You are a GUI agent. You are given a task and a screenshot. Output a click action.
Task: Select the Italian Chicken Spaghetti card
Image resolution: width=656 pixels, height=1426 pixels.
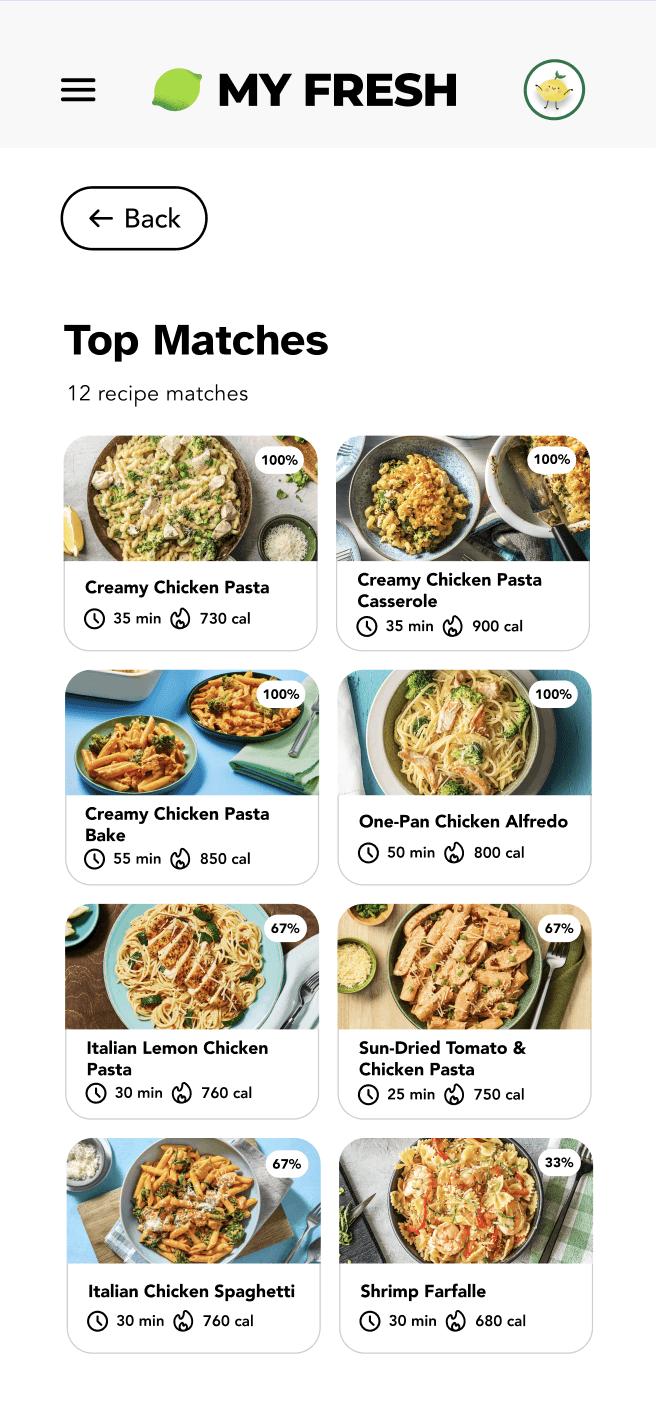tap(193, 1245)
